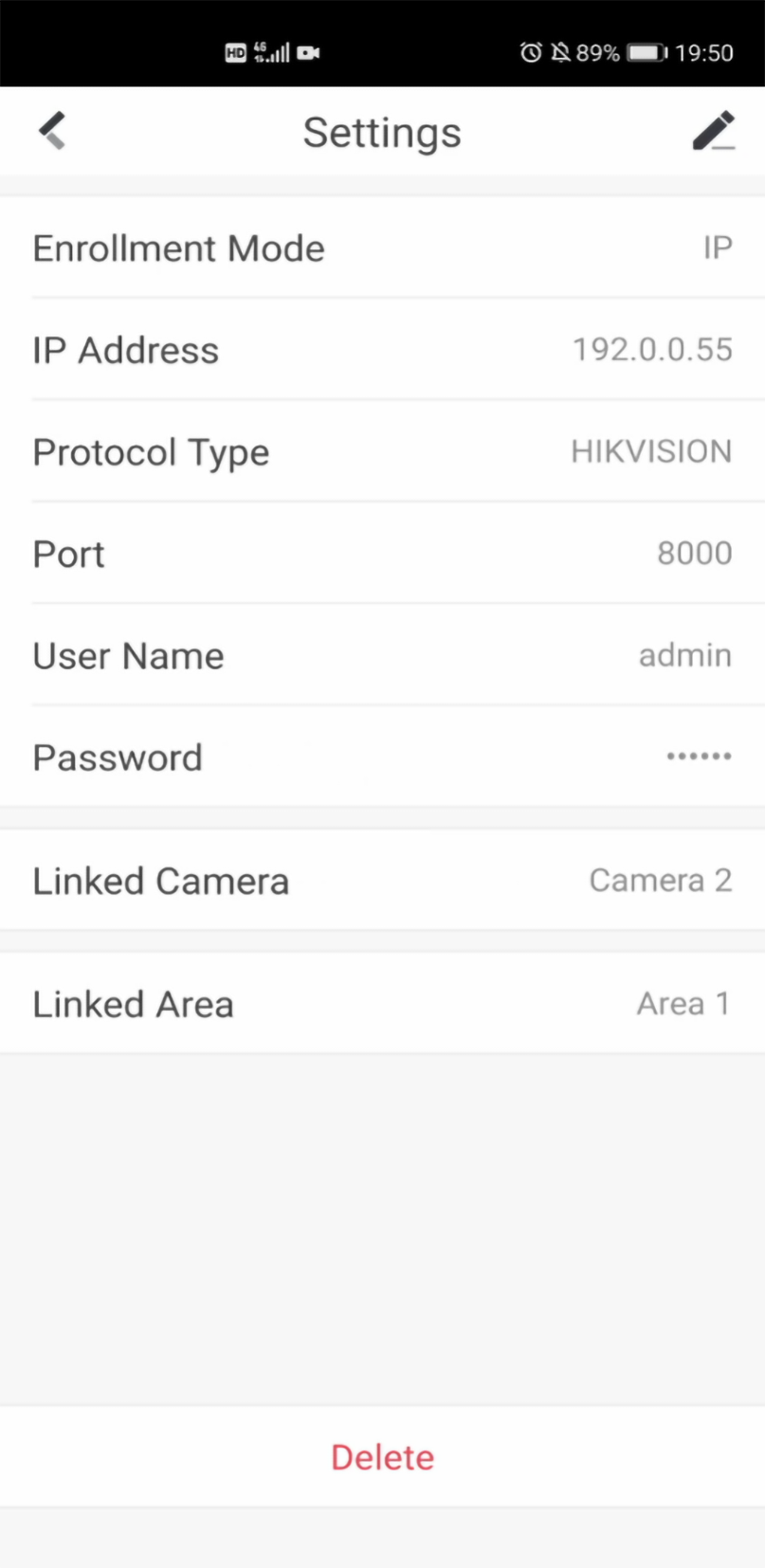The height and width of the screenshot is (1568, 765).
Task: Tap the Password row
Action: click(382, 757)
